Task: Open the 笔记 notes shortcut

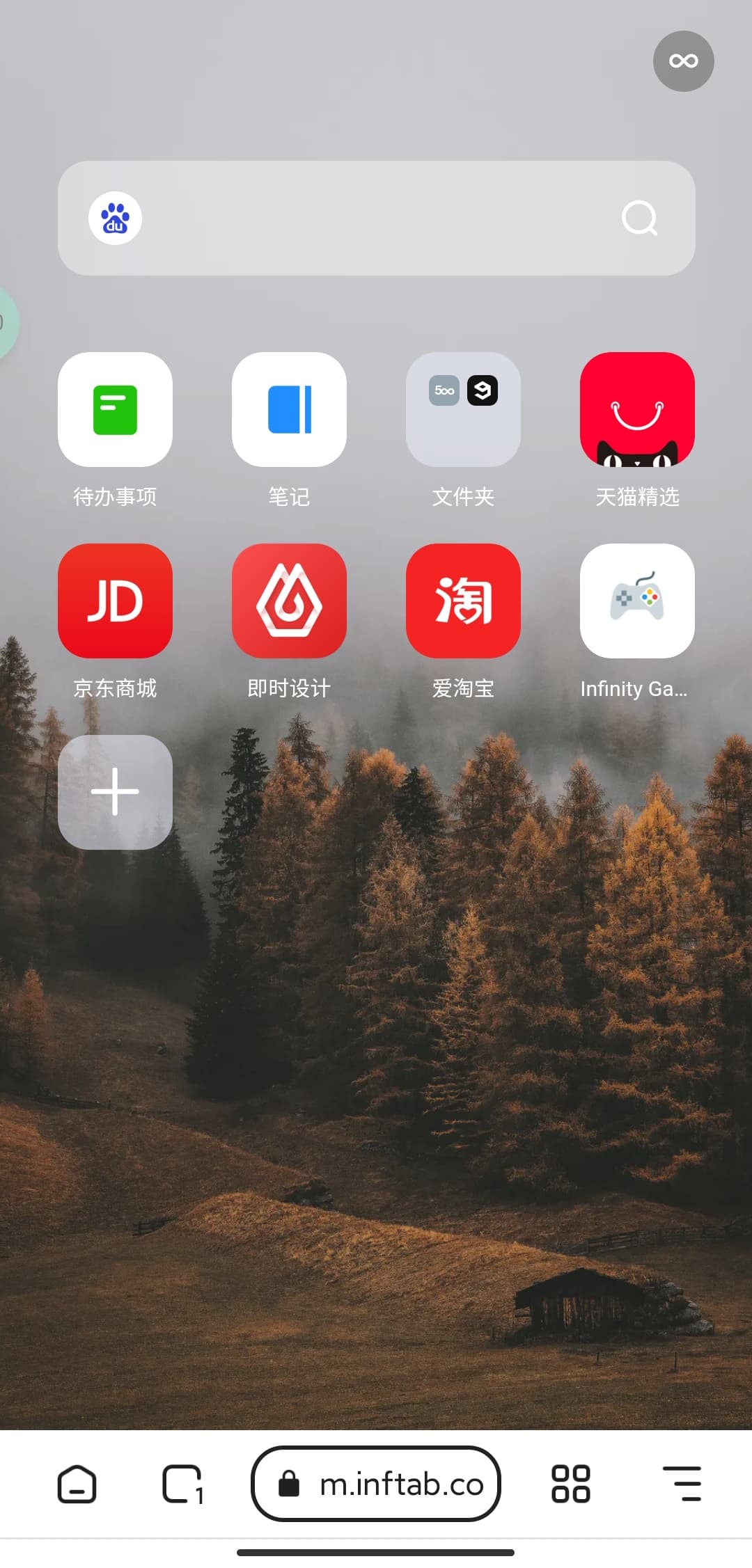Action: pos(289,410)
